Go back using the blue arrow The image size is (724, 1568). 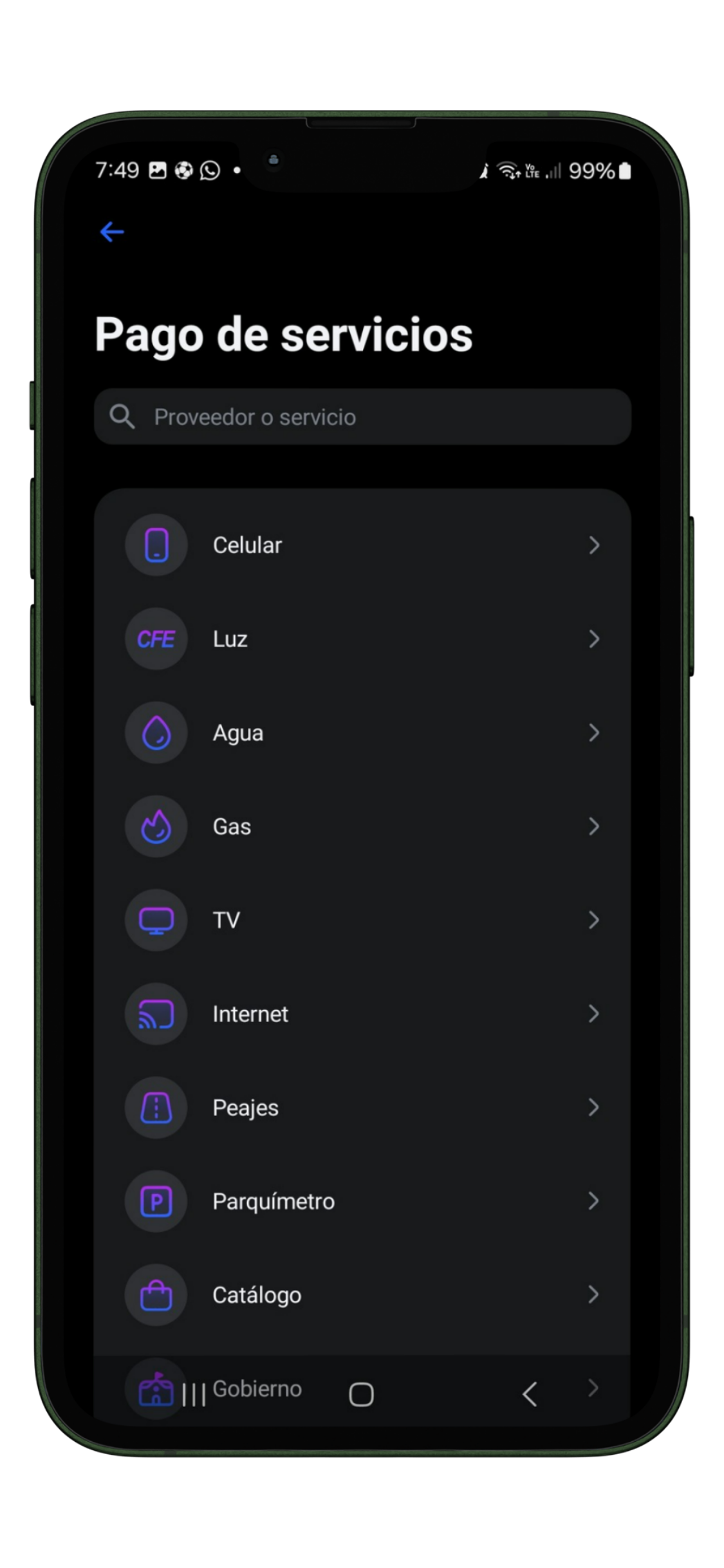coord(112,232)
